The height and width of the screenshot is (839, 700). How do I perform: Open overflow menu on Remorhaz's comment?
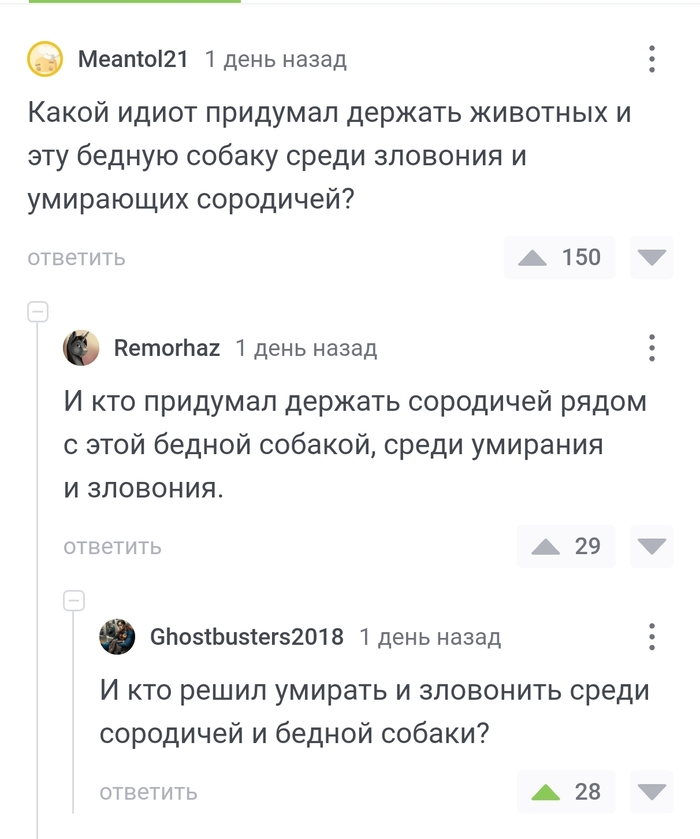[652, 348]
